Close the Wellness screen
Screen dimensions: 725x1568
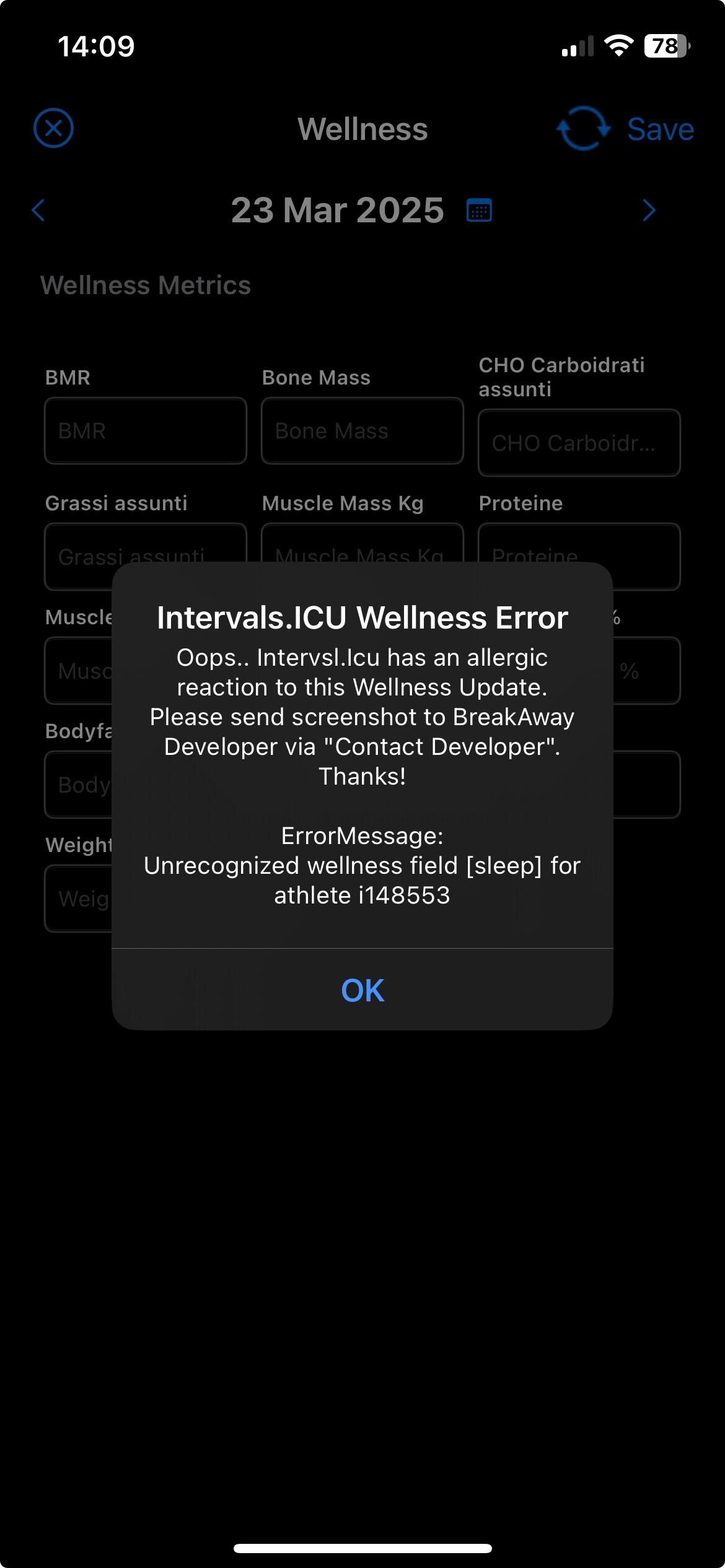[53, 128]
